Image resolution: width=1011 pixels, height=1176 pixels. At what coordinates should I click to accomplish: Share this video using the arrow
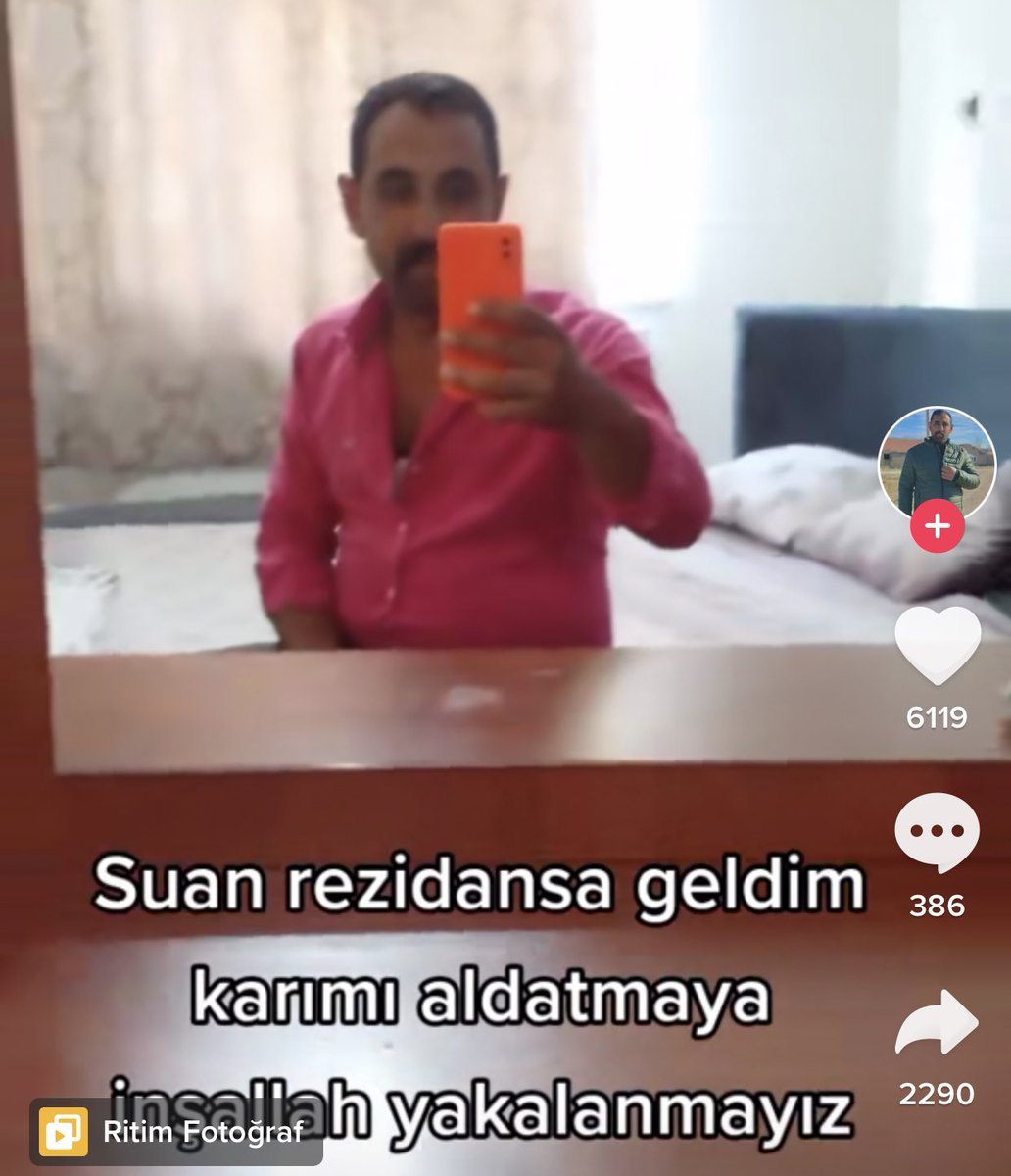click(x=938, y=1023)
